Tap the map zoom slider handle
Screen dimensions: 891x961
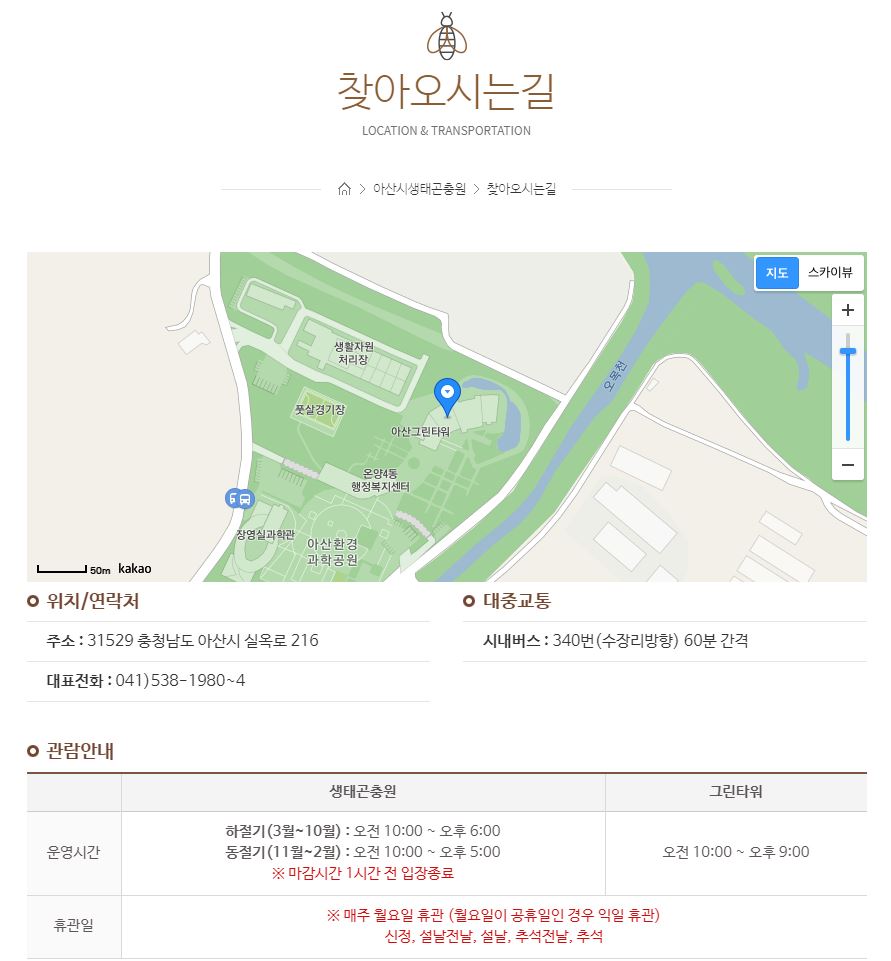click(848, 351)
